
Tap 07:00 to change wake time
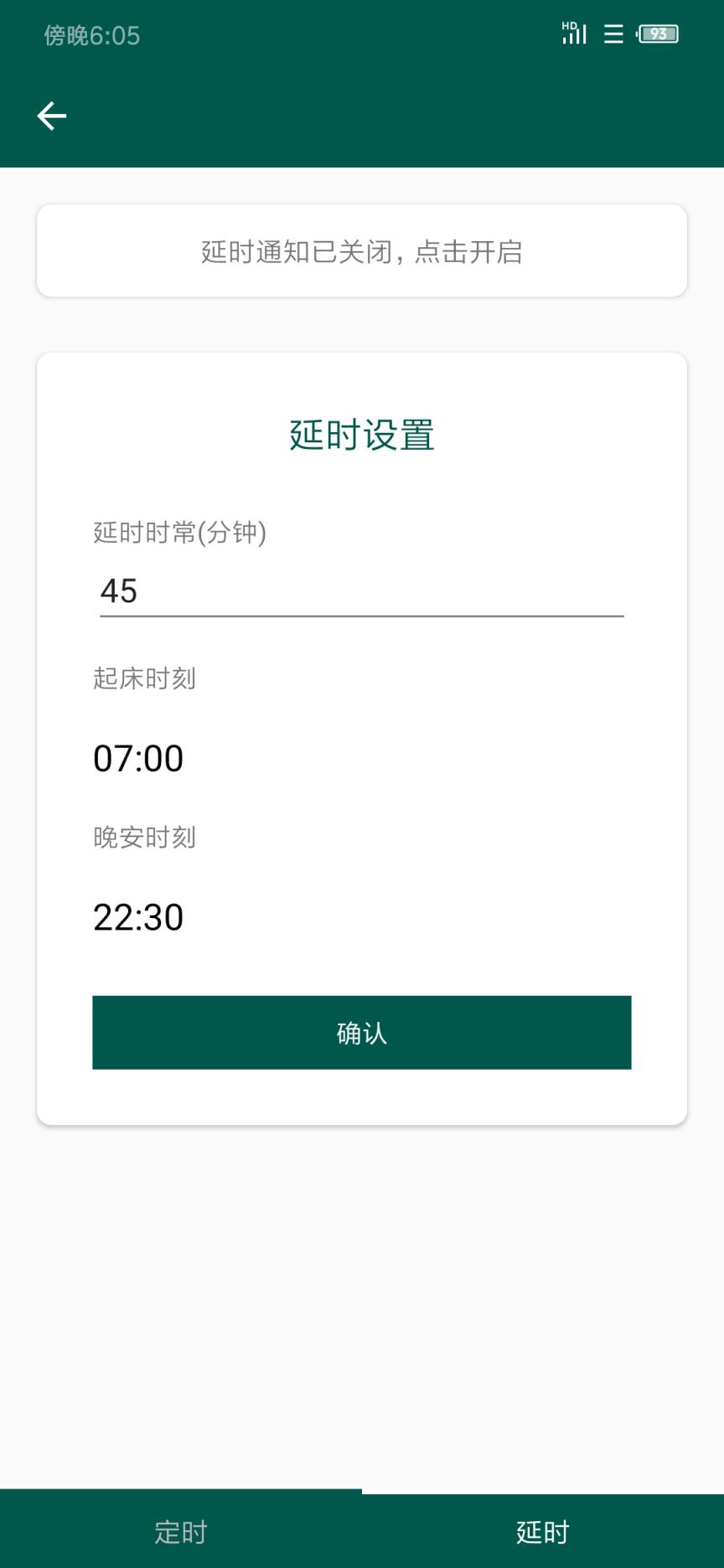pyautogui.click(x=140, y=758)
